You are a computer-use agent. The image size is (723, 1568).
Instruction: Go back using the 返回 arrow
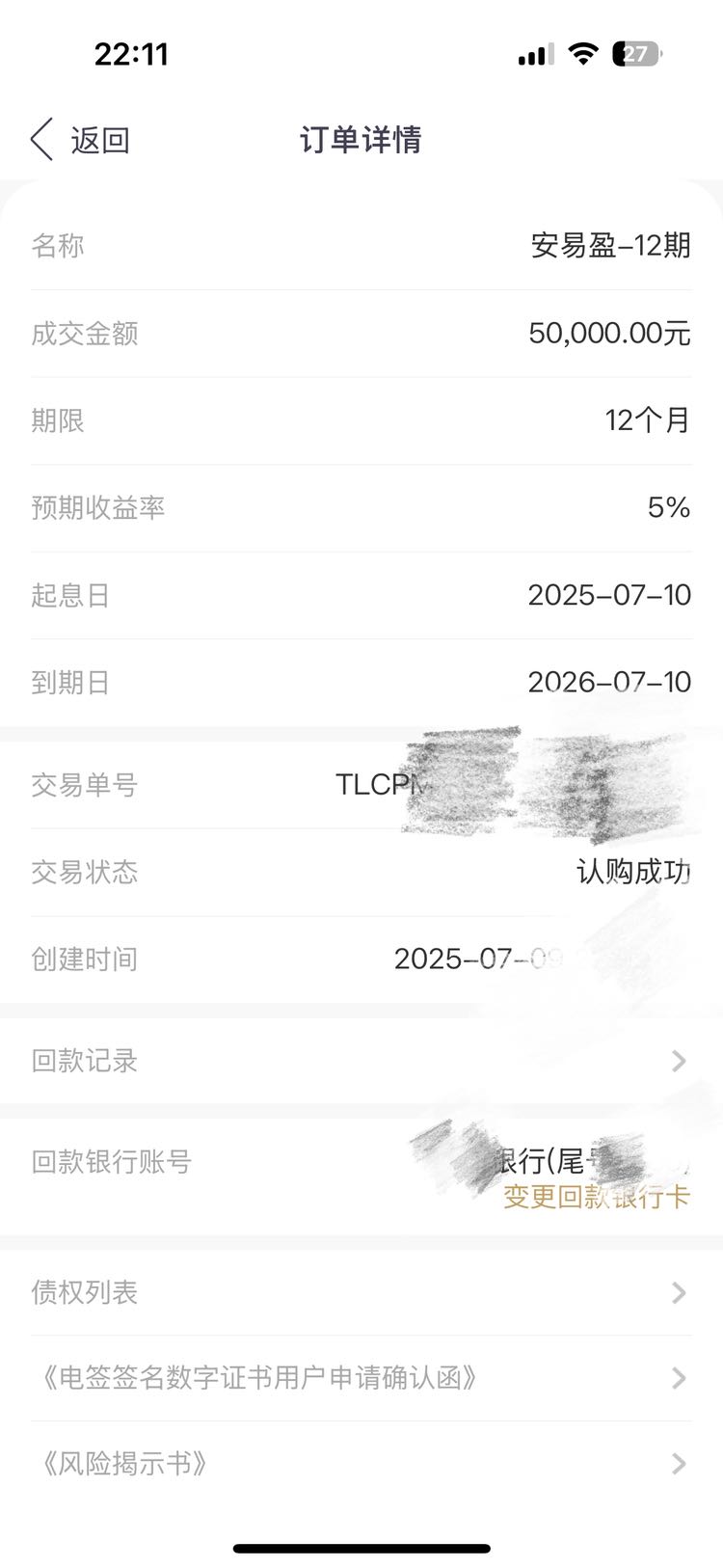79,140
